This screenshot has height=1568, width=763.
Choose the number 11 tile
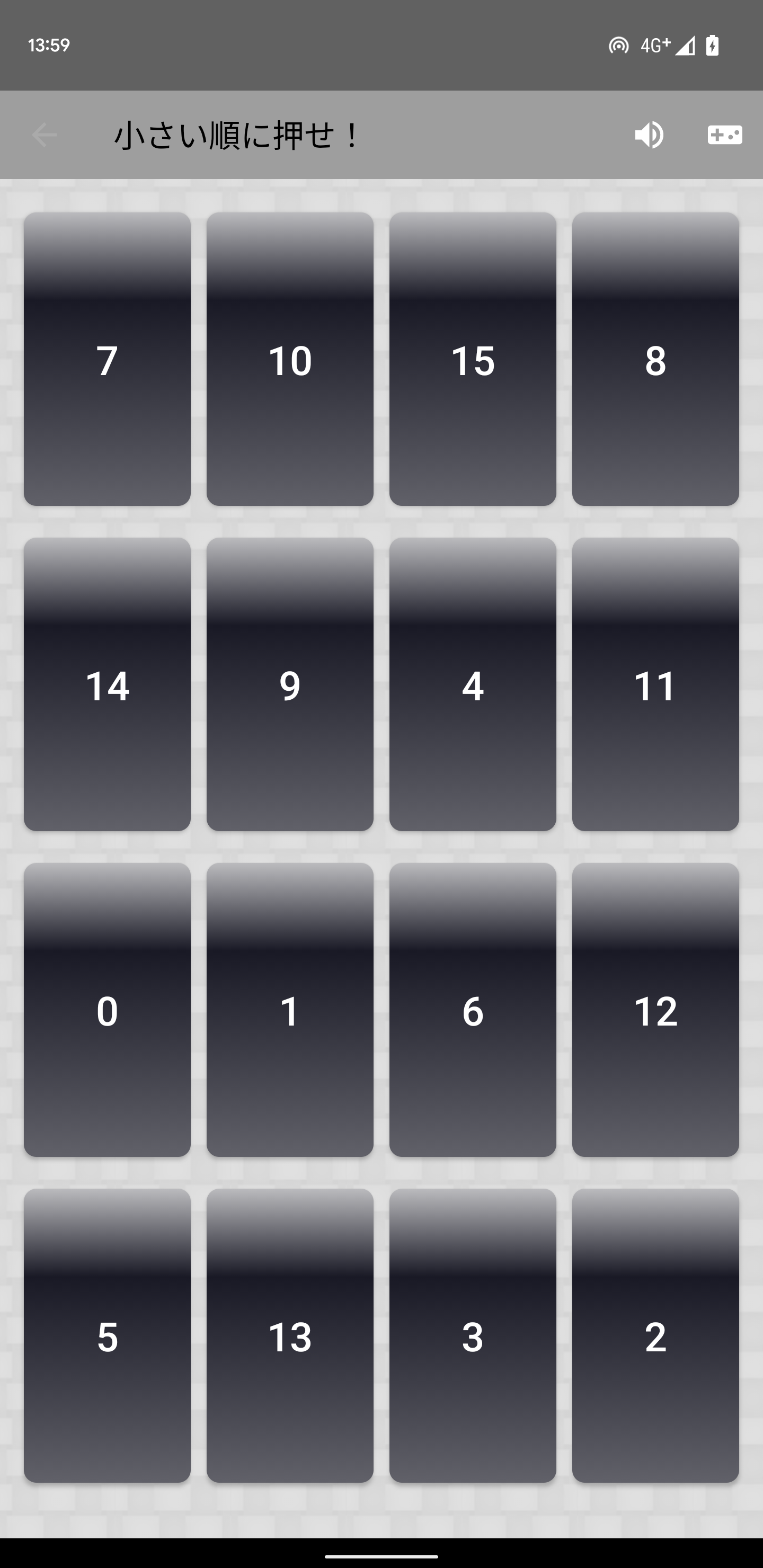(x=655, y=683)
